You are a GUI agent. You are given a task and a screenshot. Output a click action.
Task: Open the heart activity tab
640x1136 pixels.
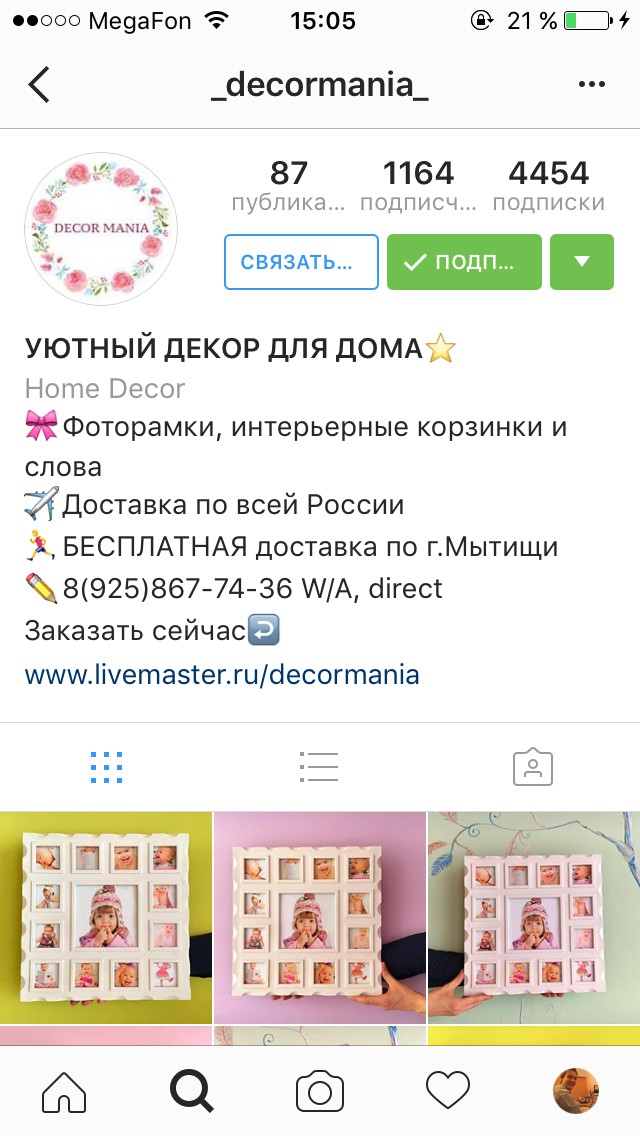(448, 1090)
